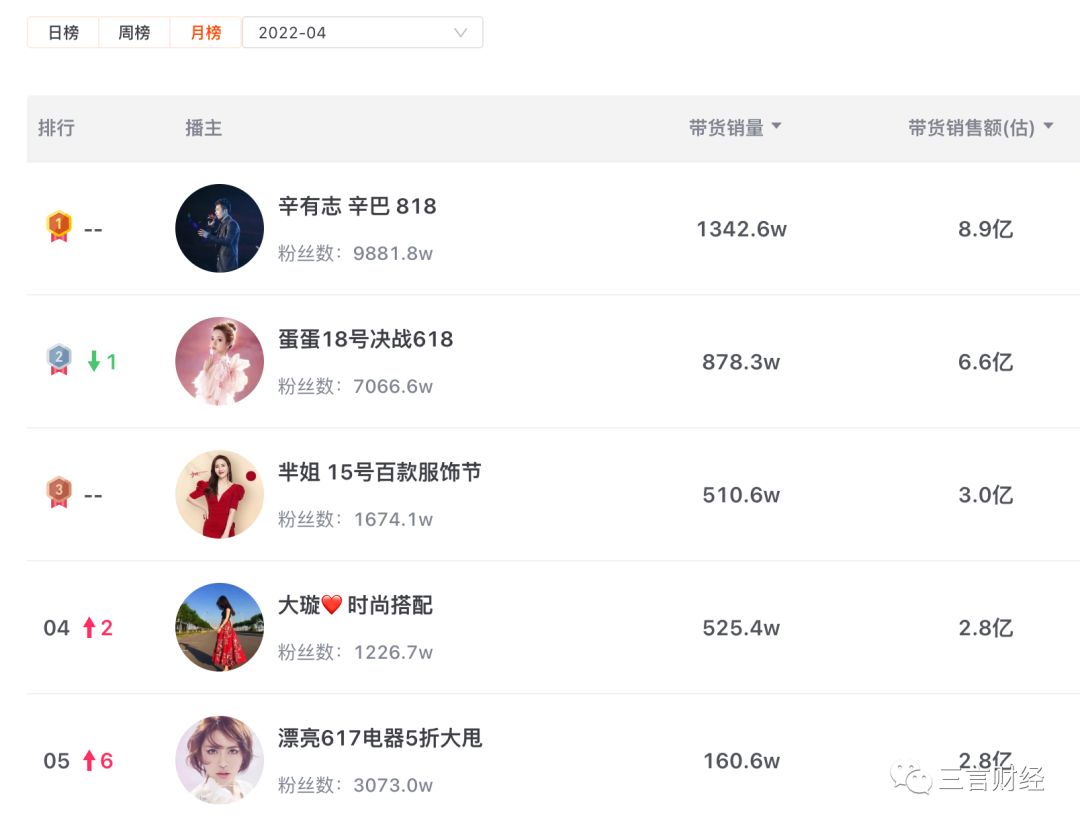This screenshot has width=1080, height=826.
Task: View streamer 芈姐 15号百款服饰节
Action: tap(379, 472)
